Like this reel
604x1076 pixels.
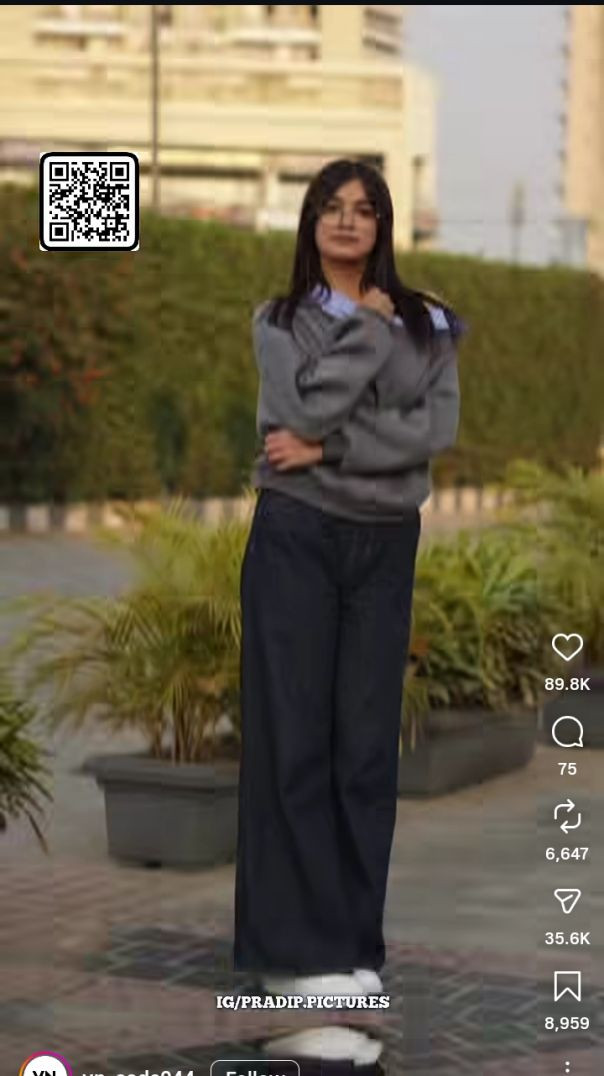click(567, 648)
